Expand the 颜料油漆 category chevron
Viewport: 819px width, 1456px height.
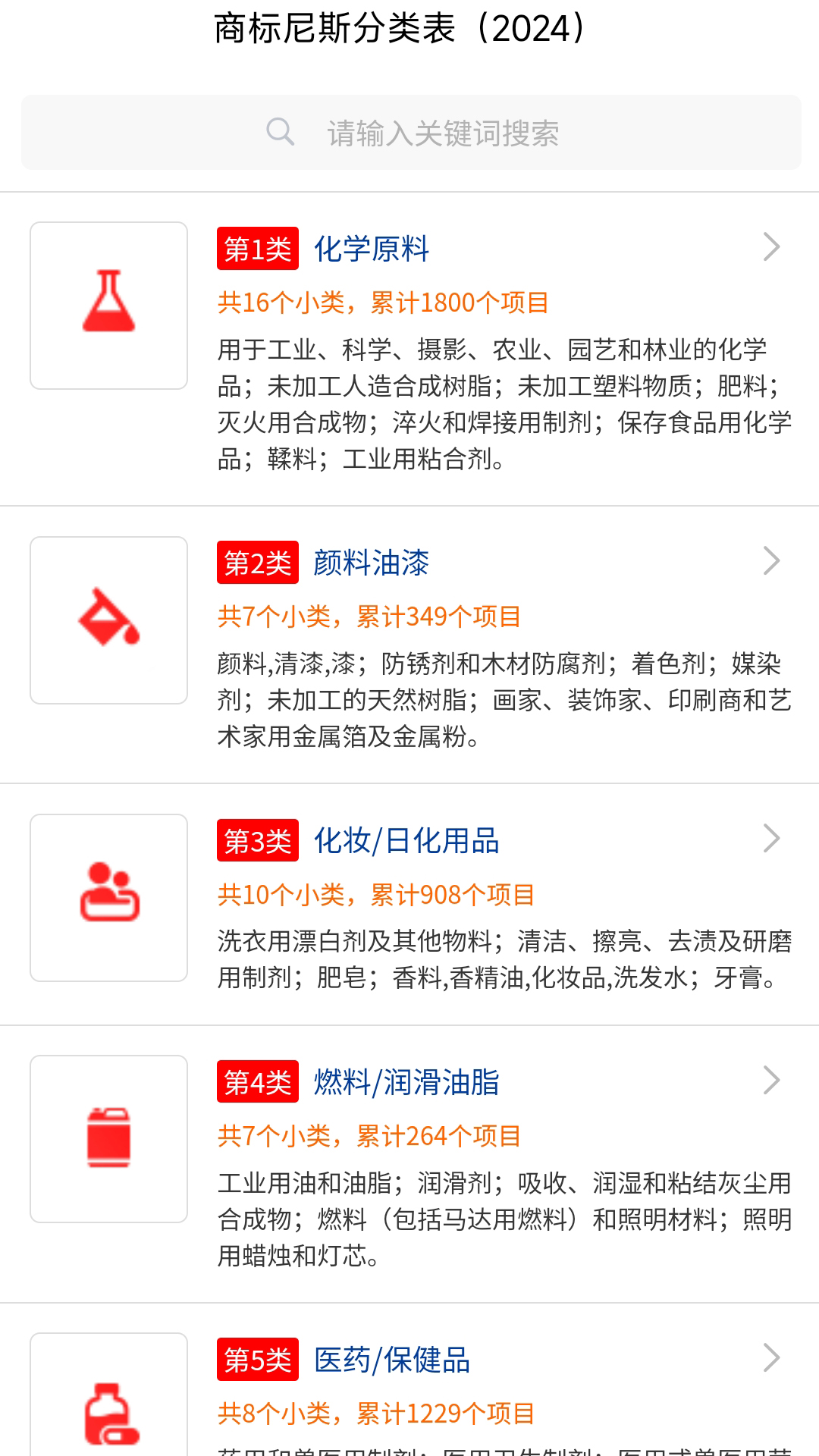[x=771, y=561]
